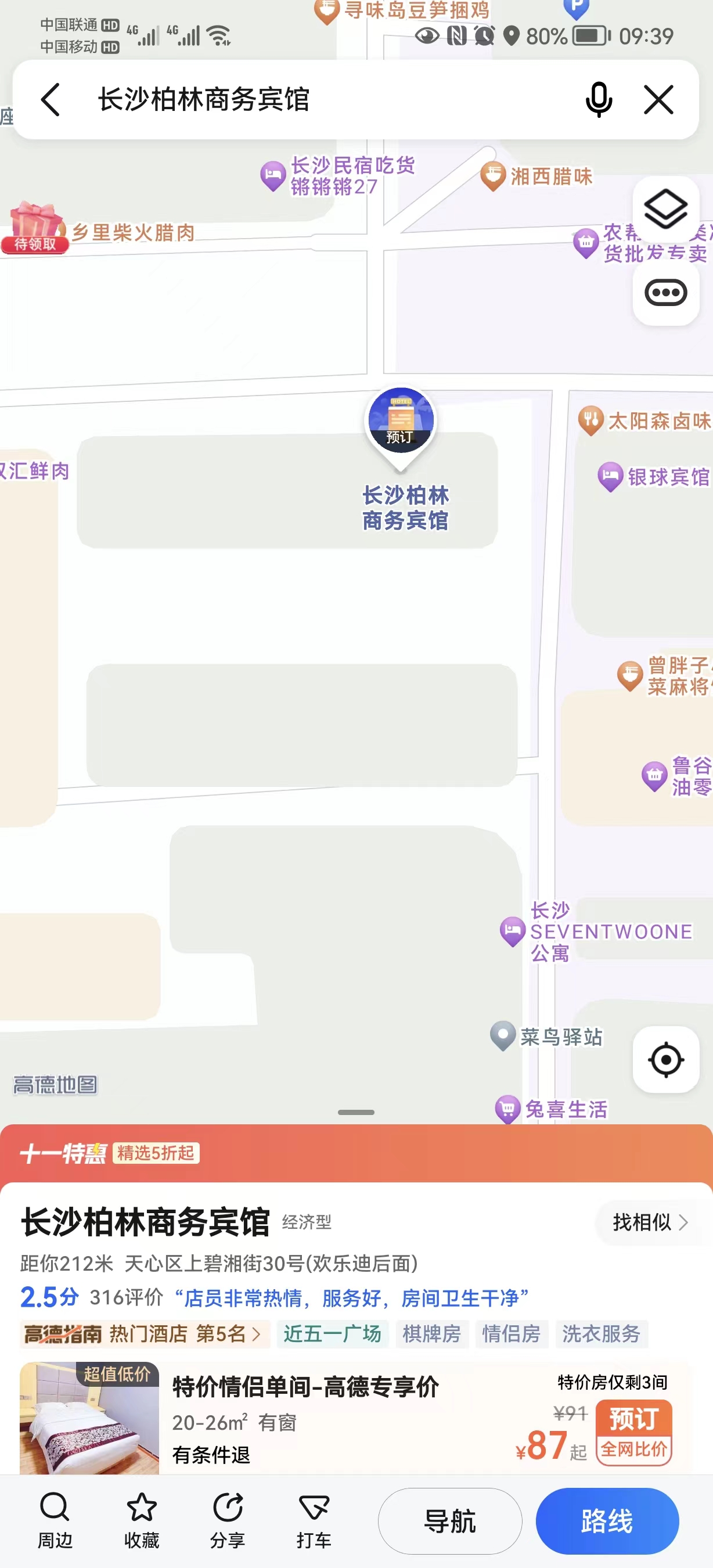The height and width of the screenshot is (1568, 713).
Task: Tap the 预订 hotel marker on the map
Action: [400, 421]
